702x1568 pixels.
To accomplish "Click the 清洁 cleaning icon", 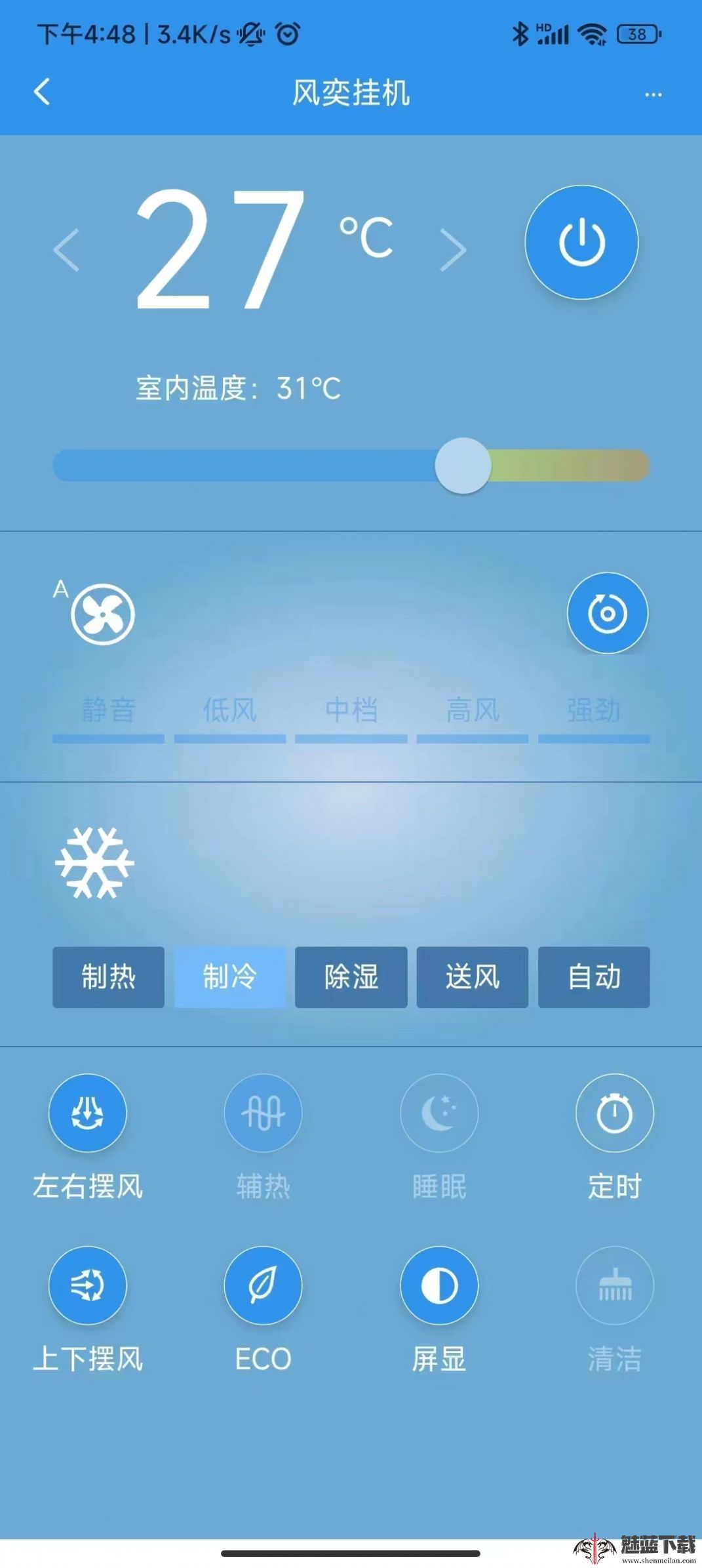I will pos(614,1287).
